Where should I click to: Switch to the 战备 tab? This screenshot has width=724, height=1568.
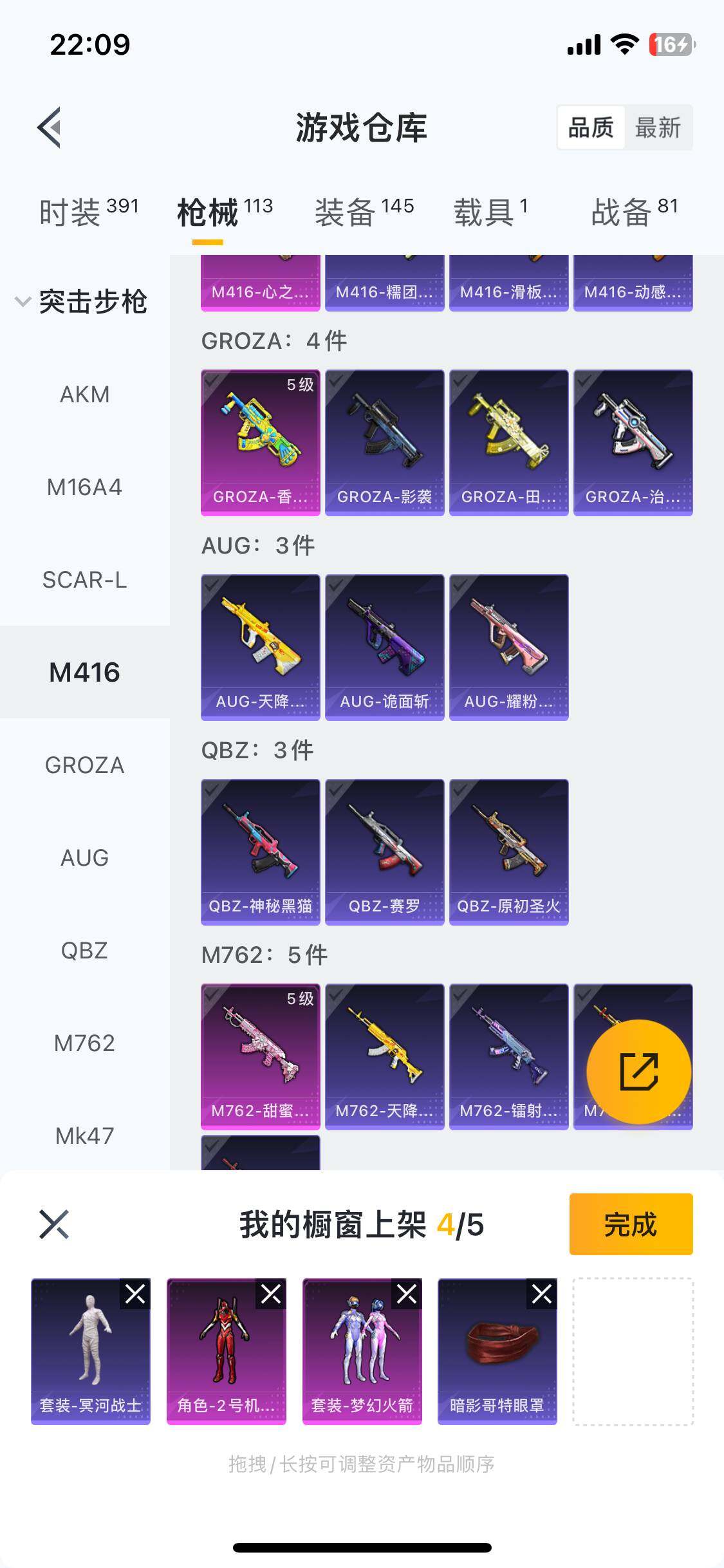pyautogui.click(x=635, y=212)
